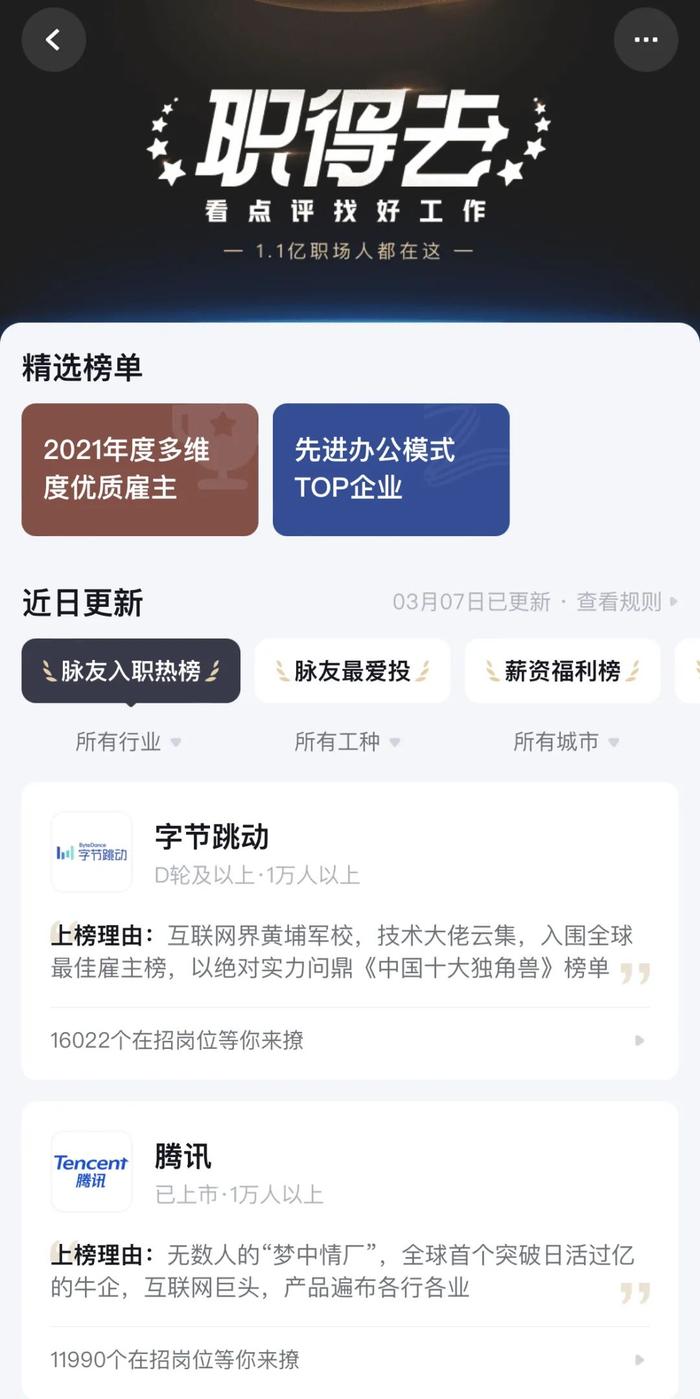The height and width of the screenshot is (1399, 700).
Task: Open the 2021年度多维度优质雇主 list card
Action: coord(140,469)
